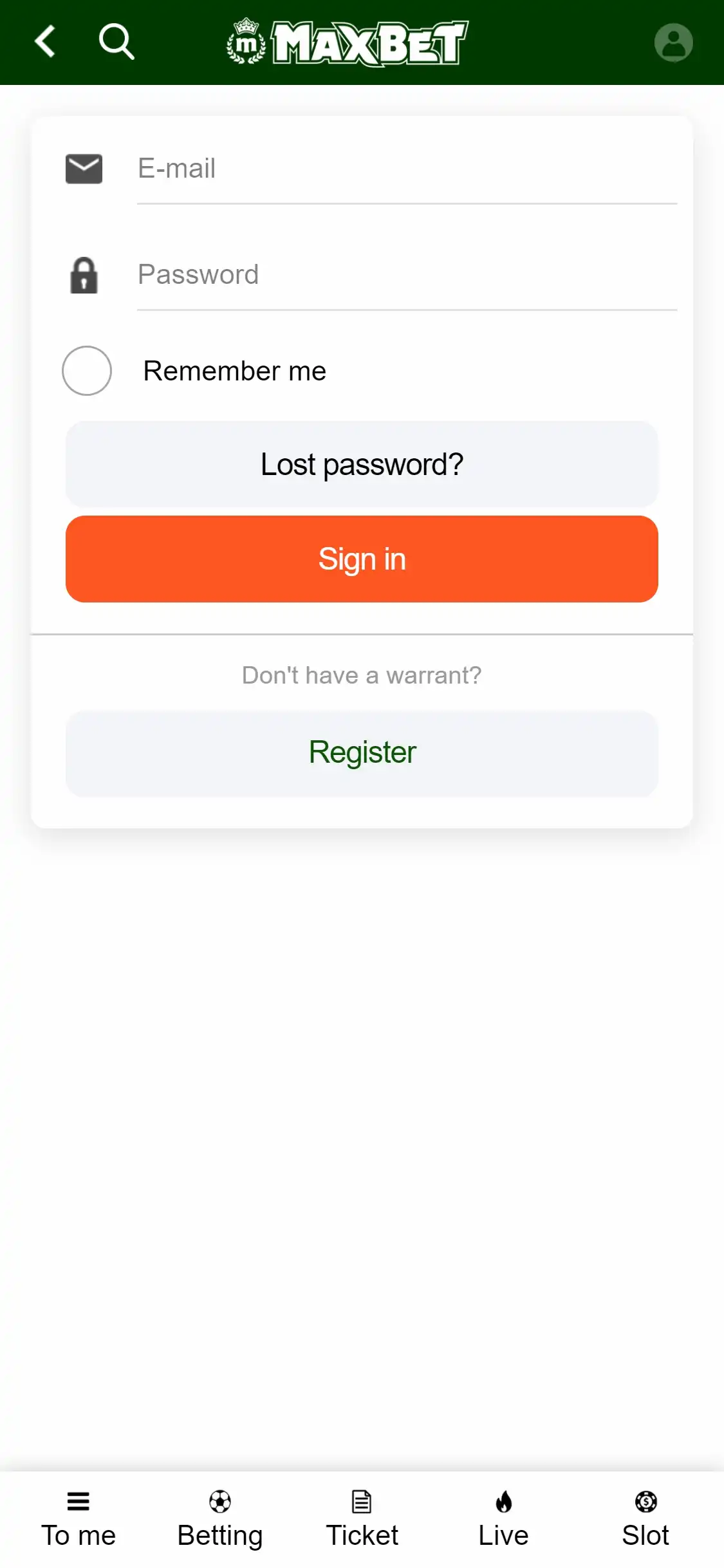Switch to the Slot tab
The width and height of the screenshot is (724, 1568).
645,1519
